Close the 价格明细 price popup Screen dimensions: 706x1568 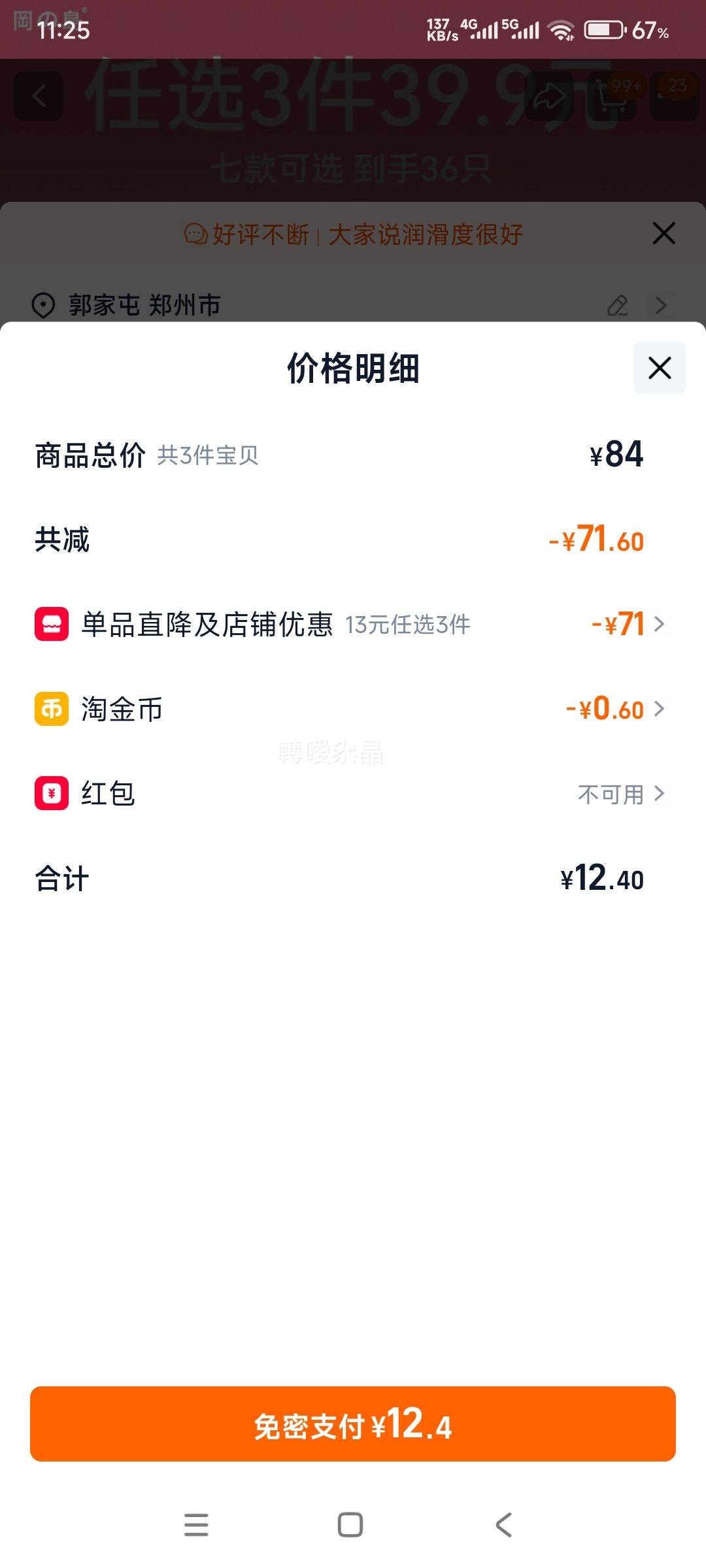[658, 368]
